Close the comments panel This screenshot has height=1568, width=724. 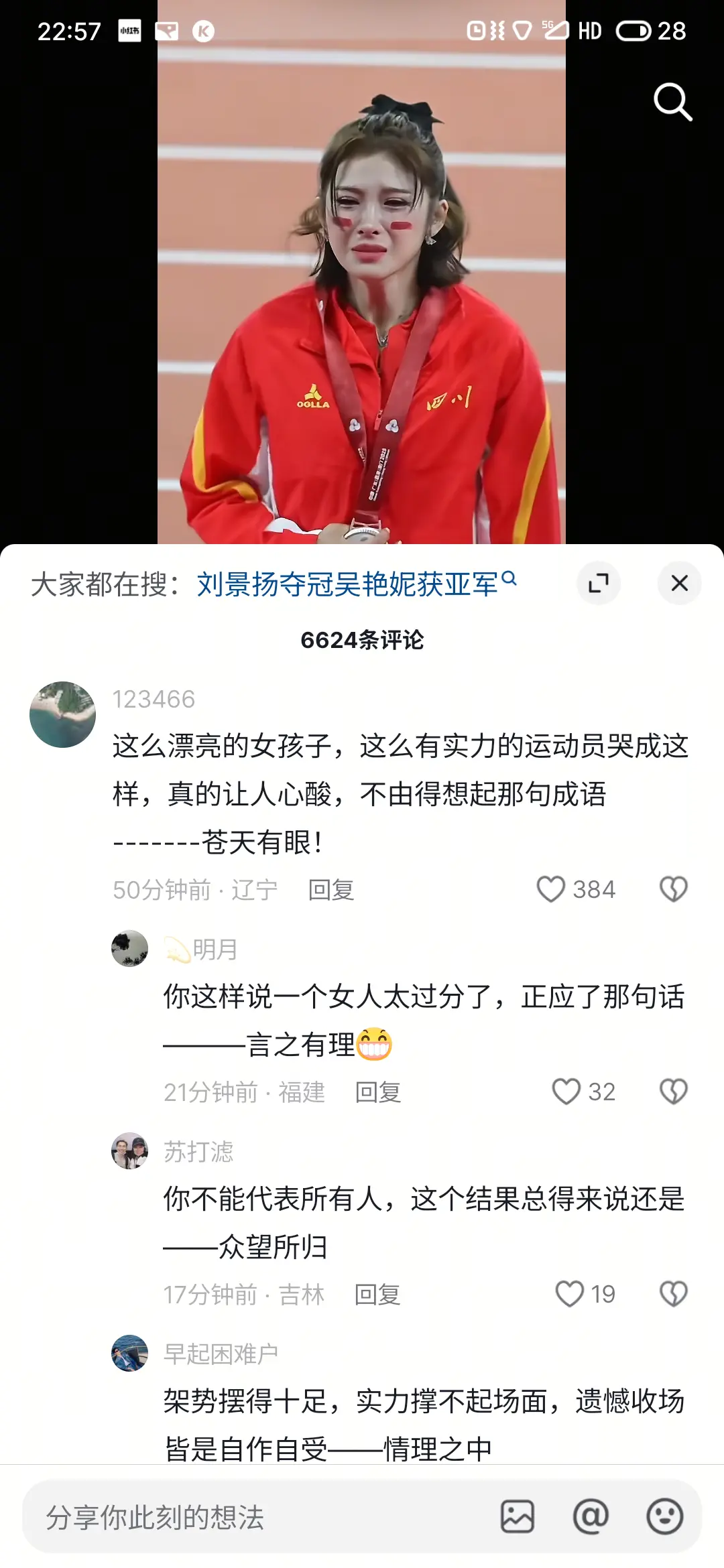680,584
